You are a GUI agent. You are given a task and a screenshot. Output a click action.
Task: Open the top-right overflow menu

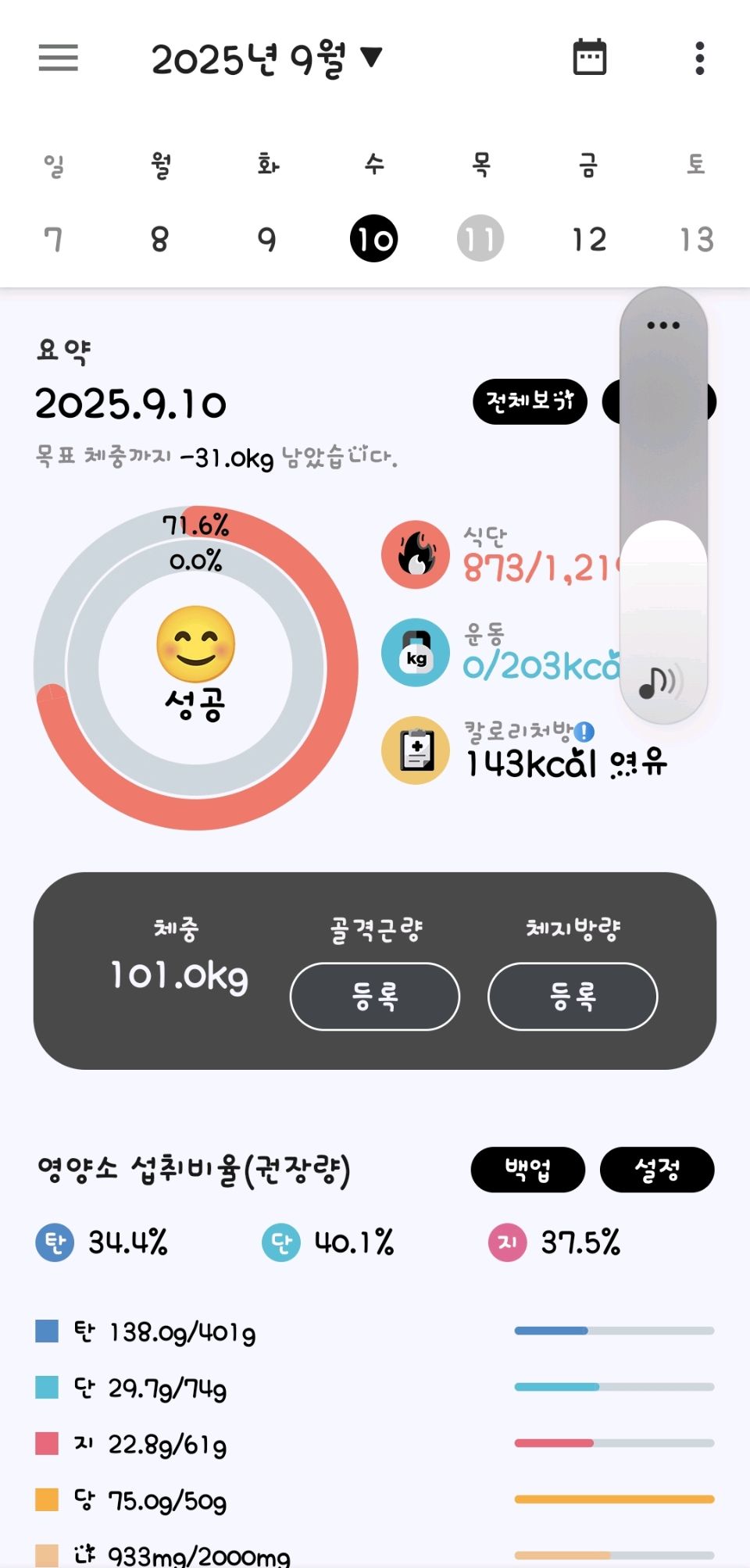point(700,59)
